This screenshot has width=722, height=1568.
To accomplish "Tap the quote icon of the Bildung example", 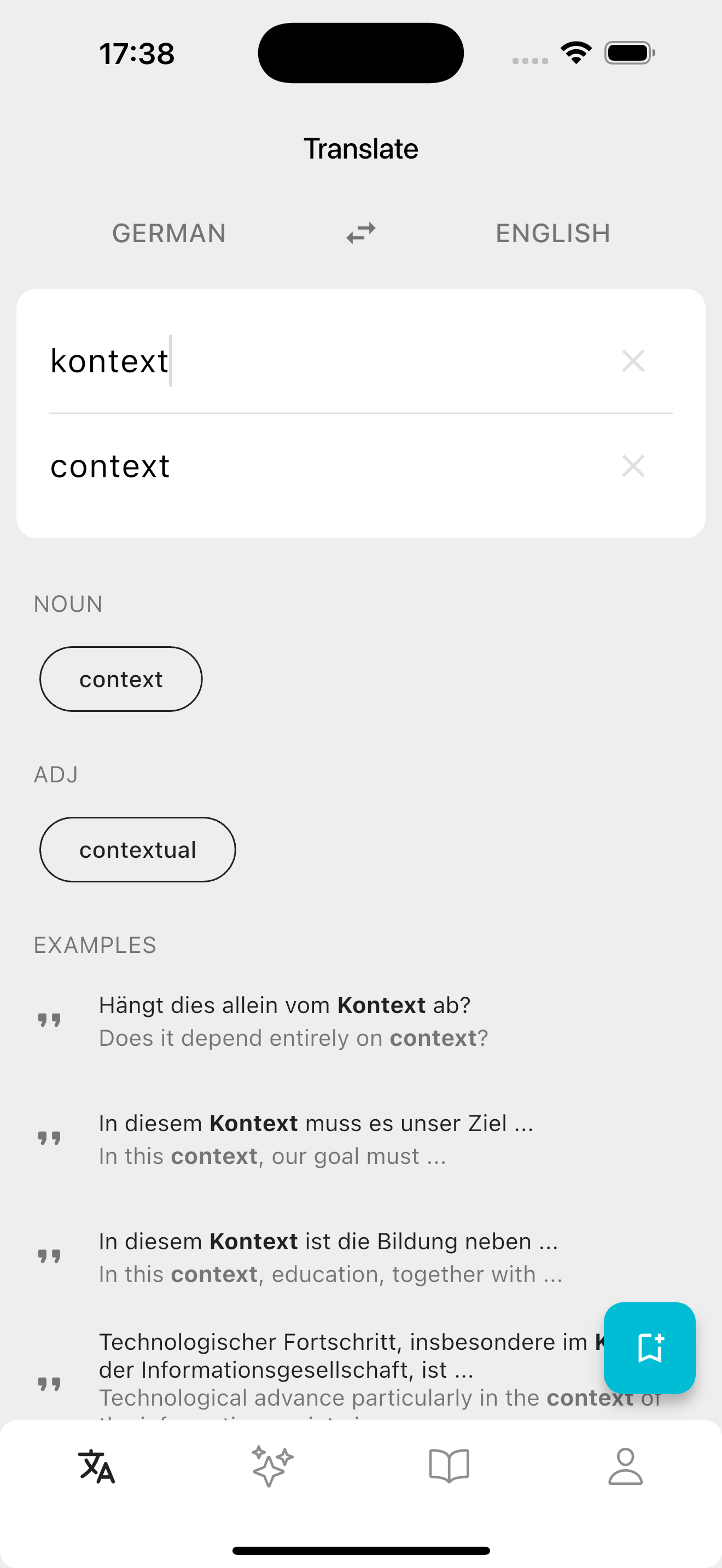I will [51, 1256].
